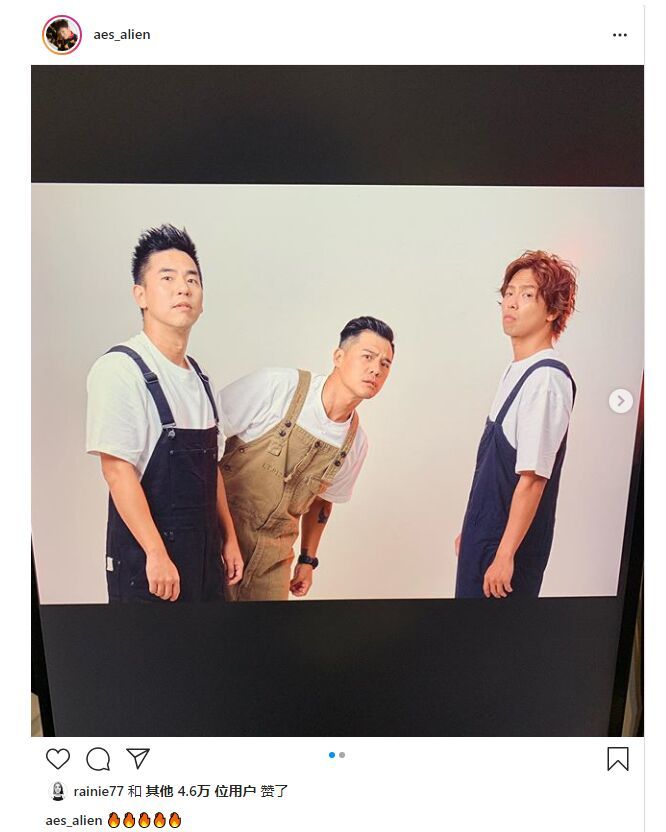Open aes_alien from the caption line
The image size is (666, 832).
click(x=73, y=820)
